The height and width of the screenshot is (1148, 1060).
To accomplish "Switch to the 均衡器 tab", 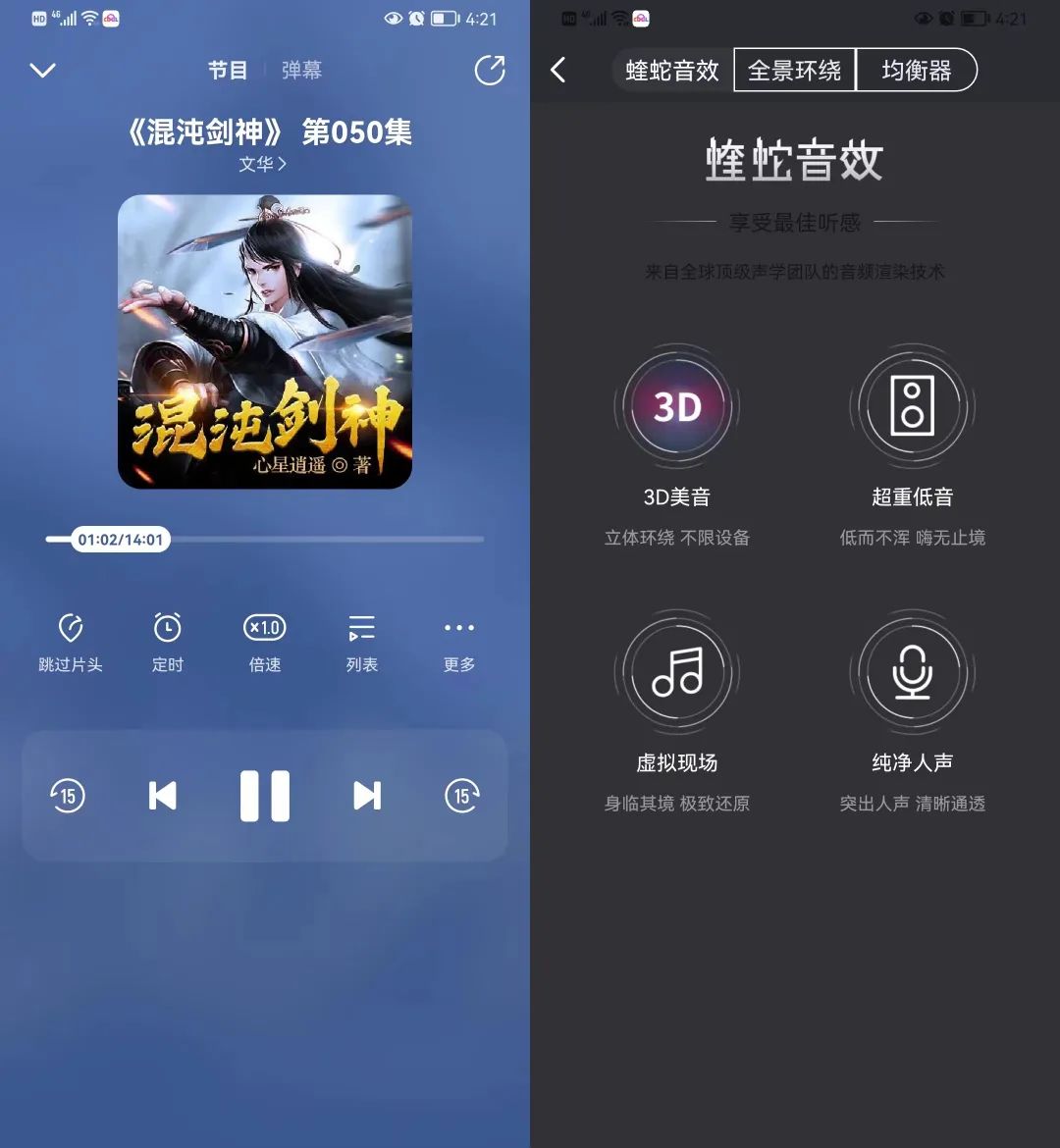I will click(917, 71).
